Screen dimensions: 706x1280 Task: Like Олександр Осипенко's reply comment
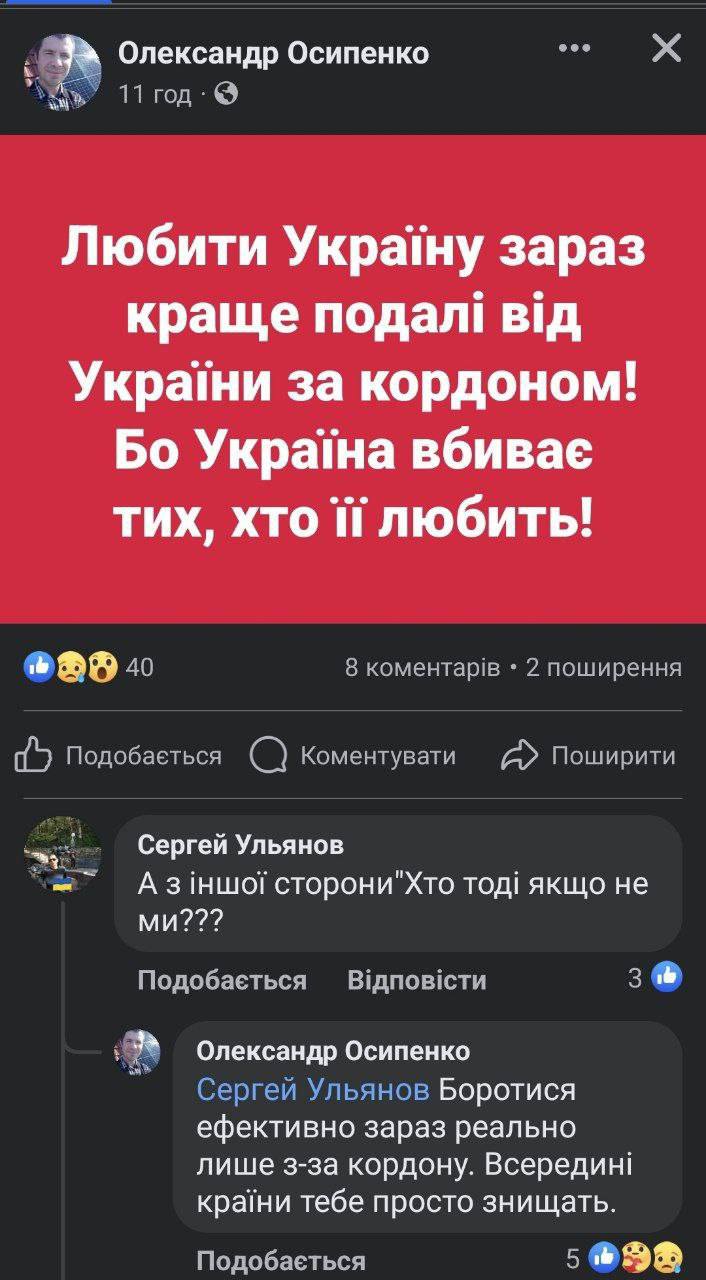click(x=280, y=1260)
